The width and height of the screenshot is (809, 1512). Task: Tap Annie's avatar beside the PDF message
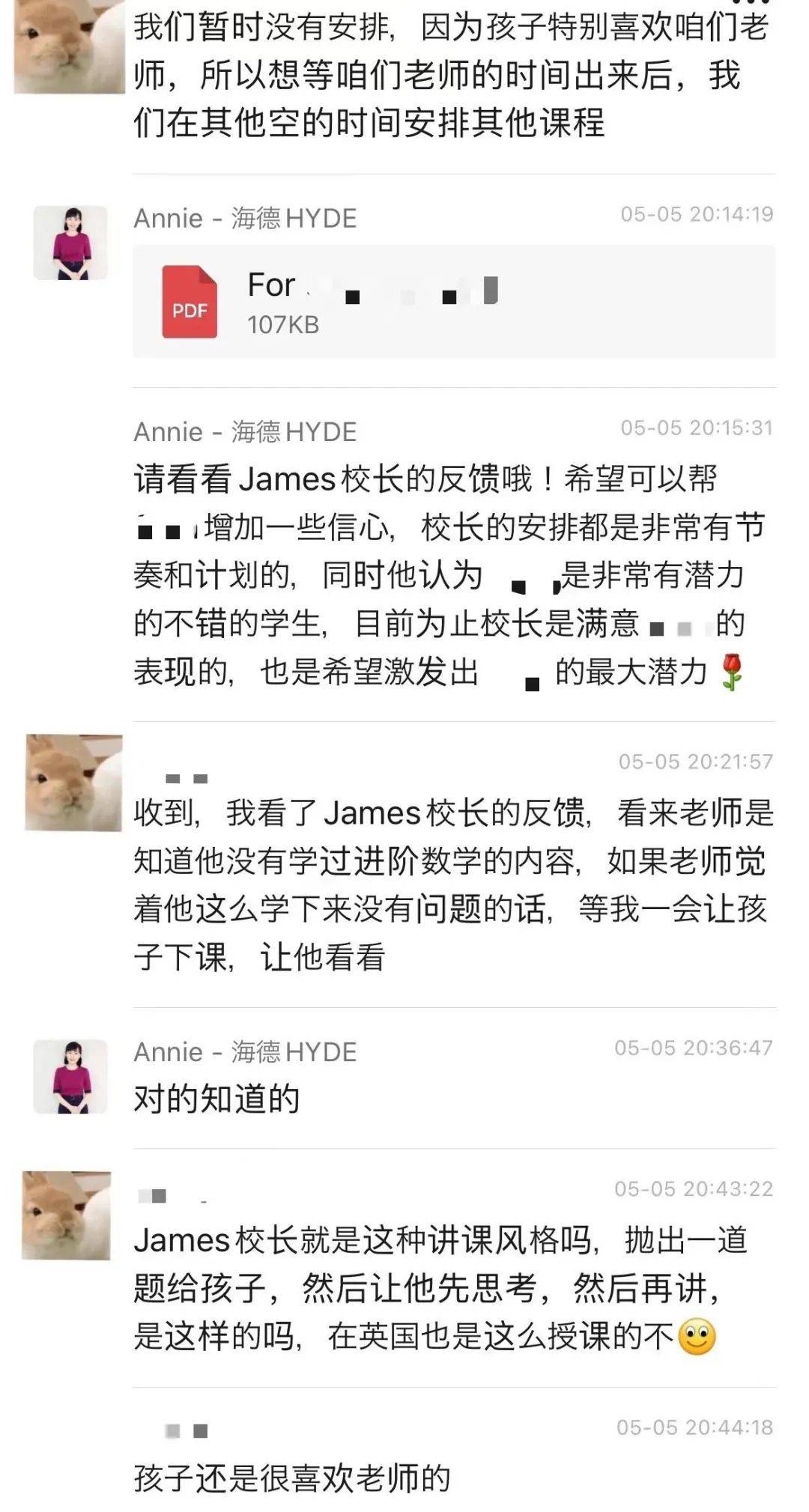(70, 243)
